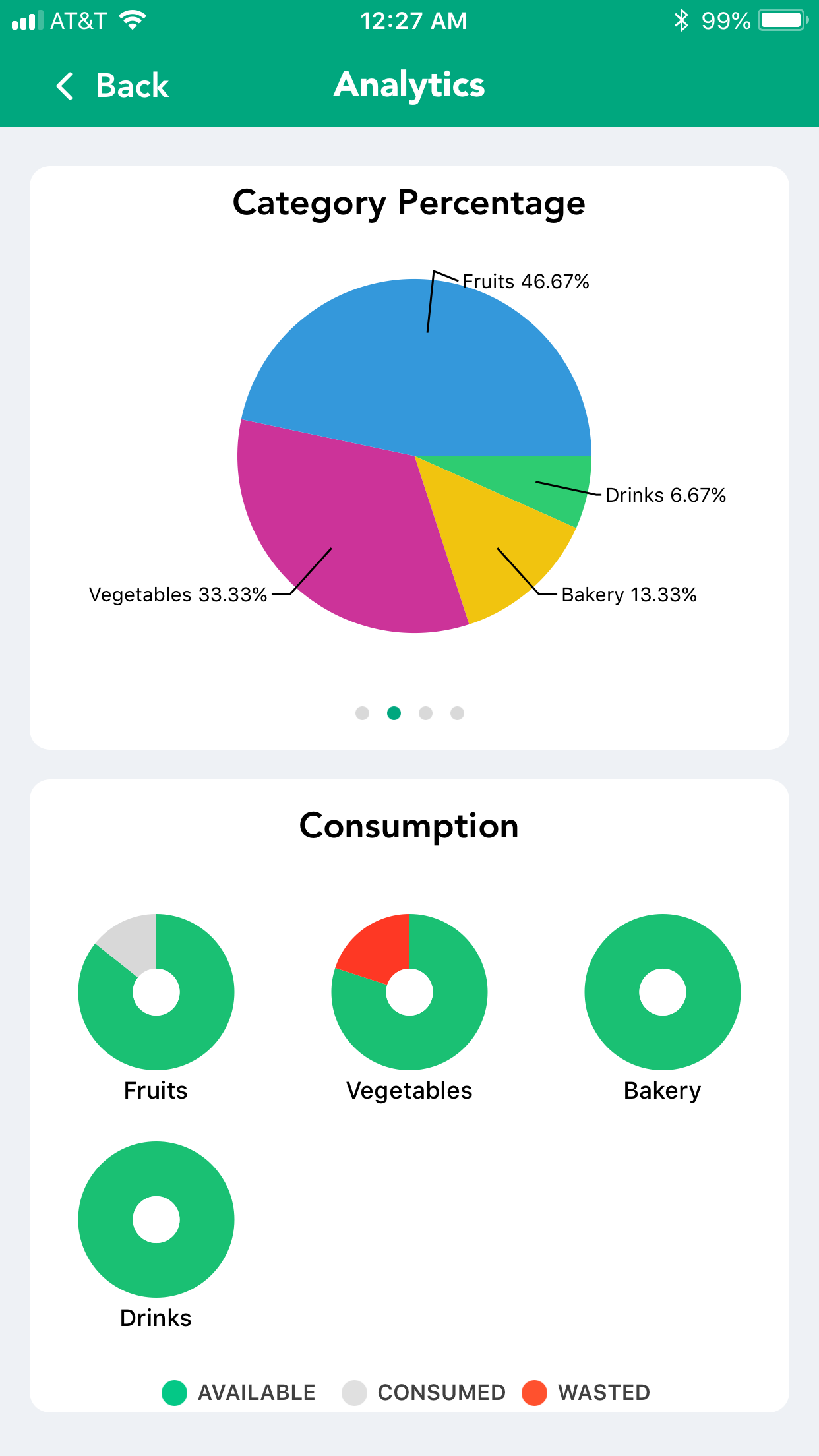Select the Bakery consumption donut chart
Viewport: 819px width, 1456px height.
coord(663,991)
